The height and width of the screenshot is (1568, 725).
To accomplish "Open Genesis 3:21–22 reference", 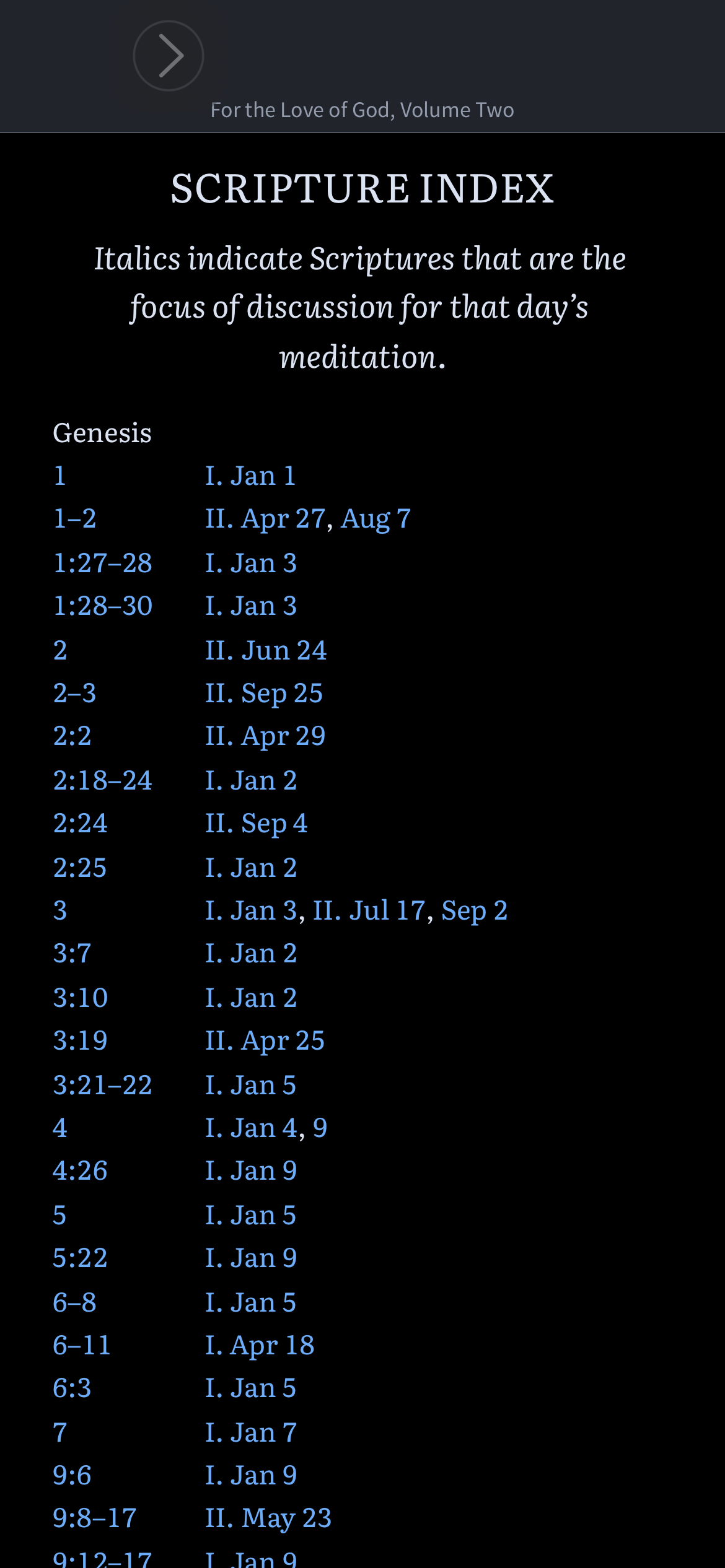I will [x=103, y=1085].
